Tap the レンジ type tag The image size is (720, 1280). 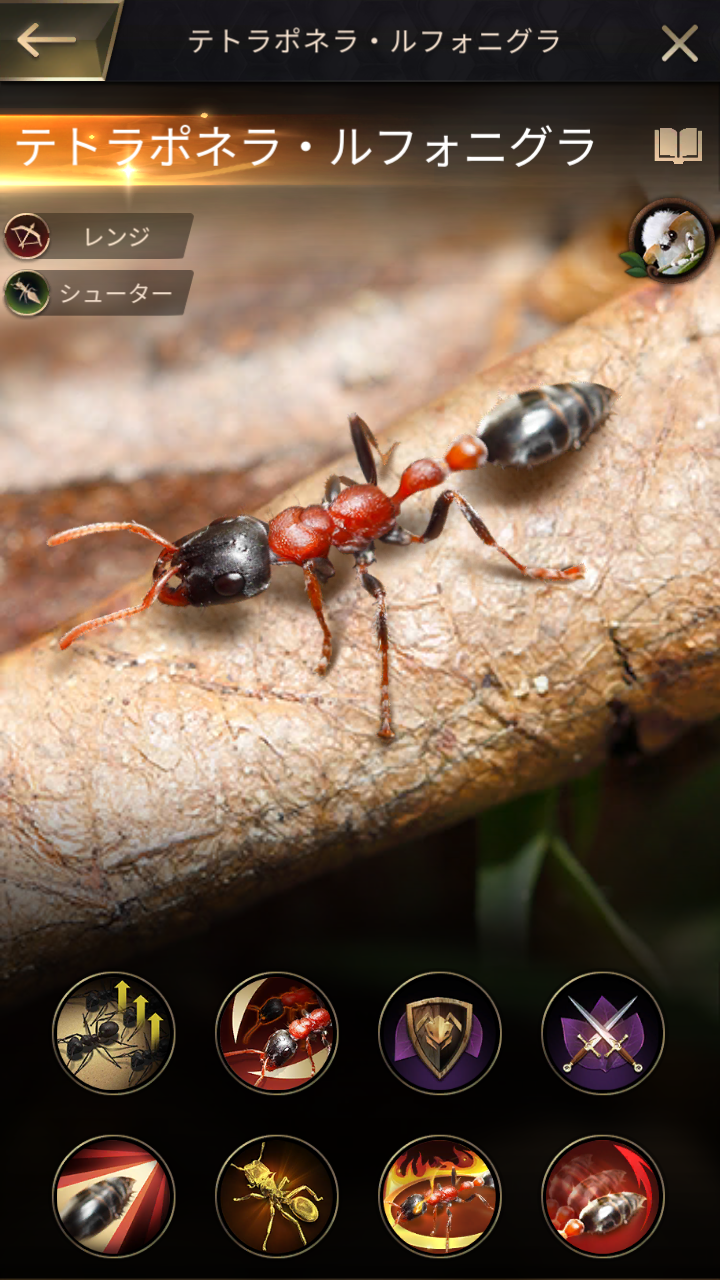98,236
